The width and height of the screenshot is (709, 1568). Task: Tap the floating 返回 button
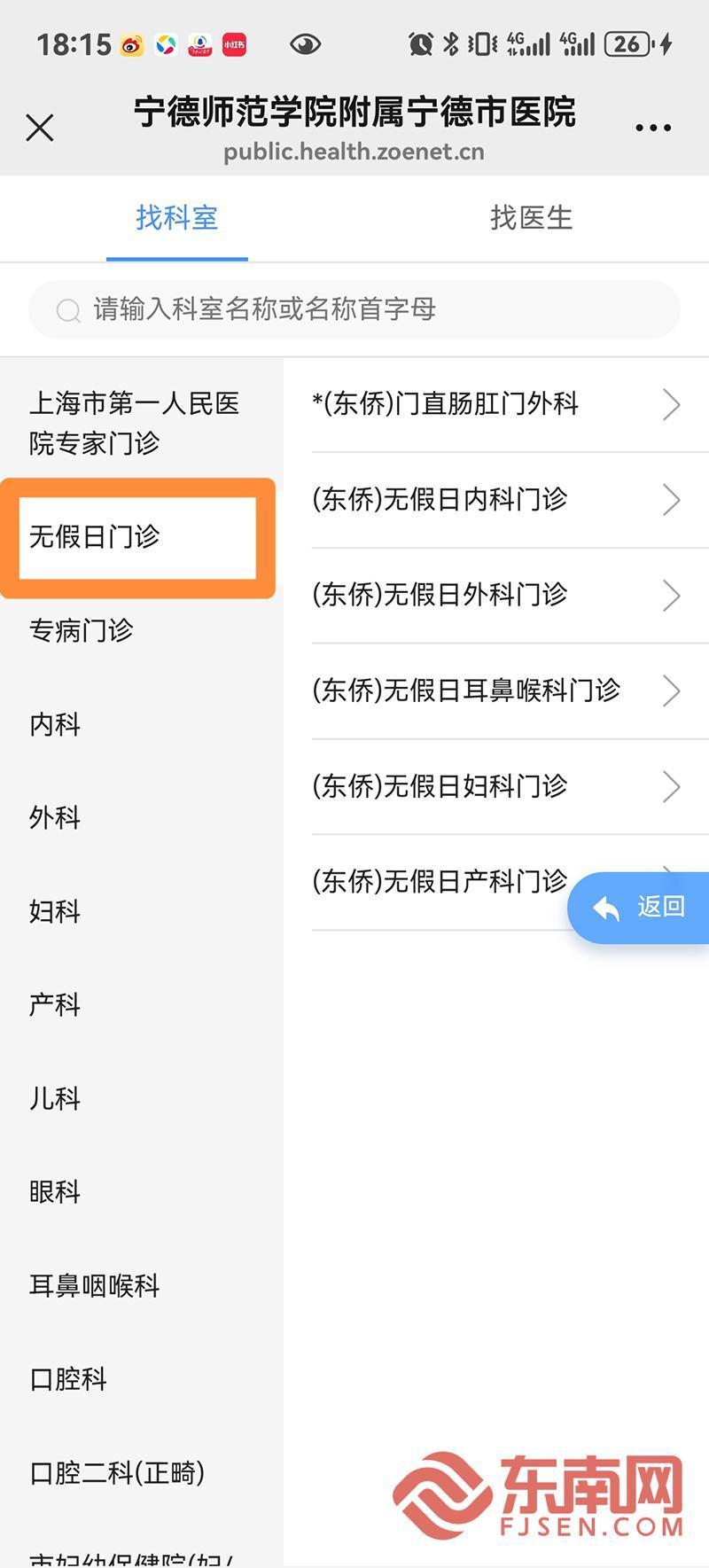640,907
